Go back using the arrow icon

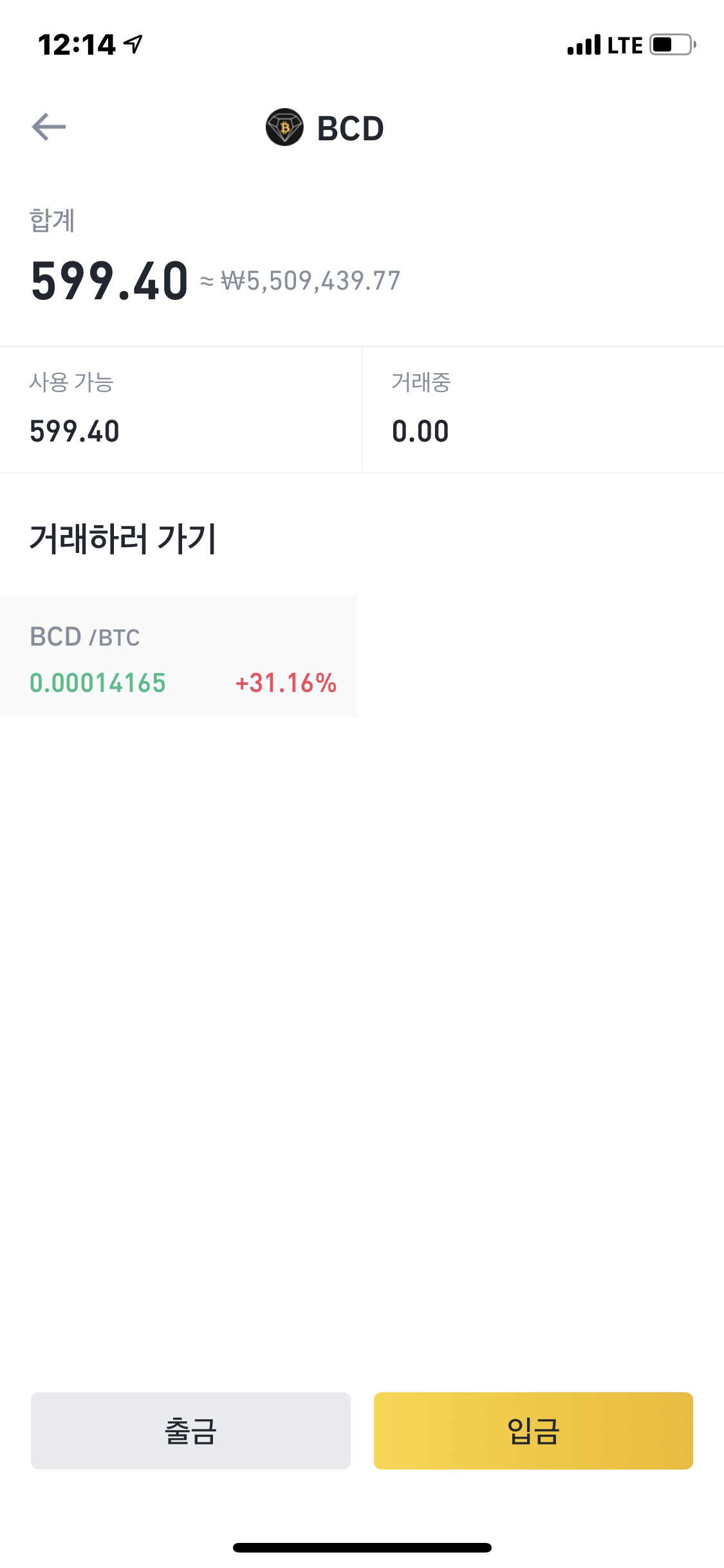click(x=49, y=127)
